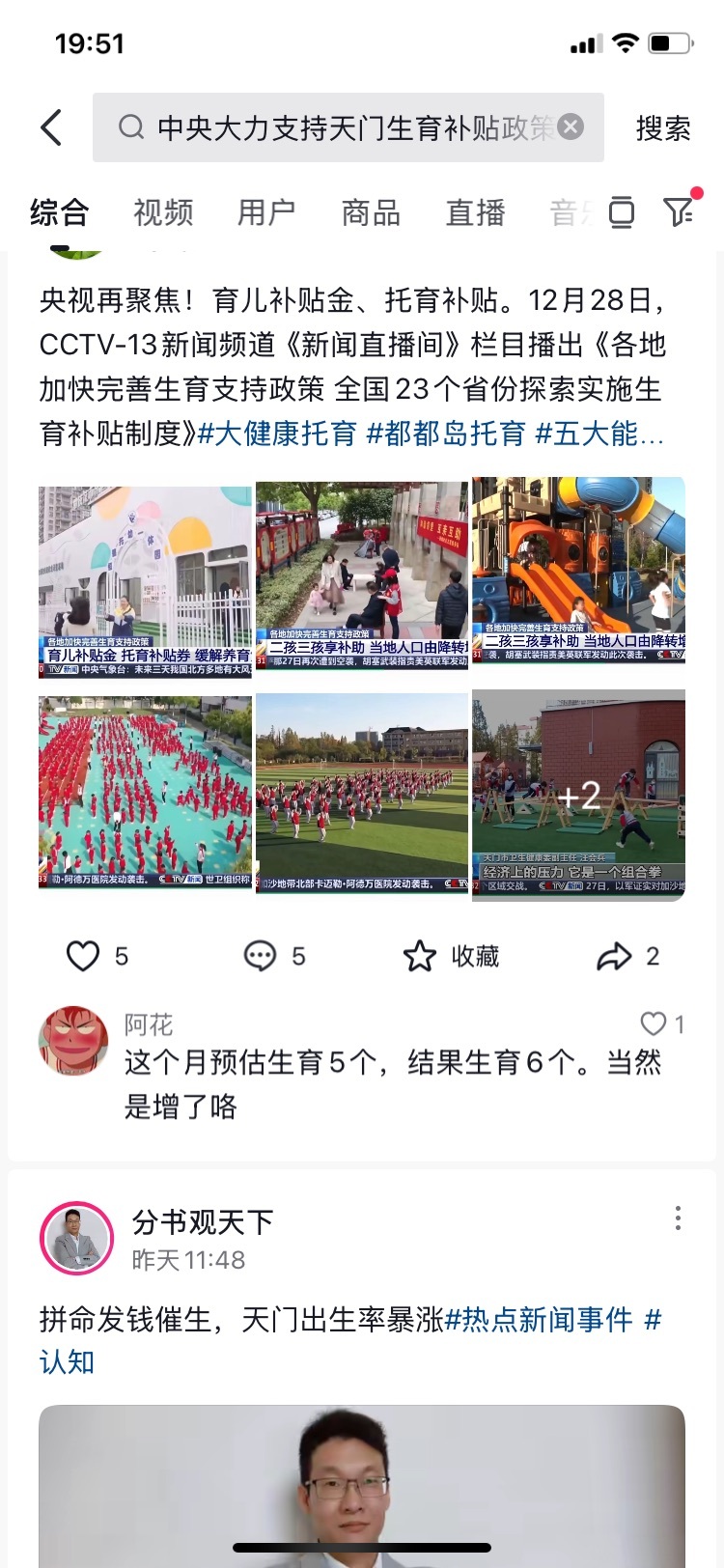Open comments on the CCTV-13 post
This screenshot has height=1568, width=724.
point(261,956)
